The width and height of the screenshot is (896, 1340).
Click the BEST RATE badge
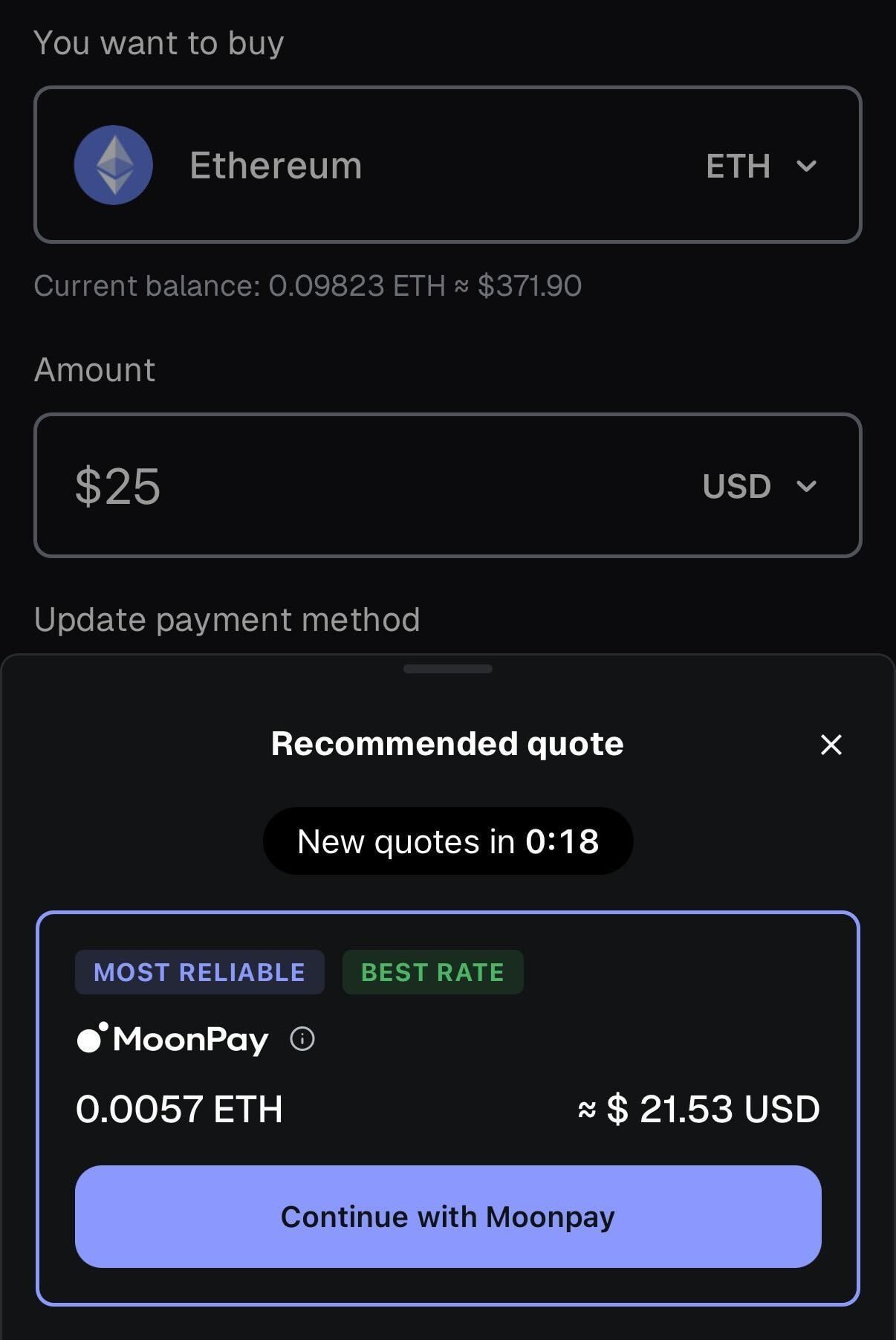[432, 971]
